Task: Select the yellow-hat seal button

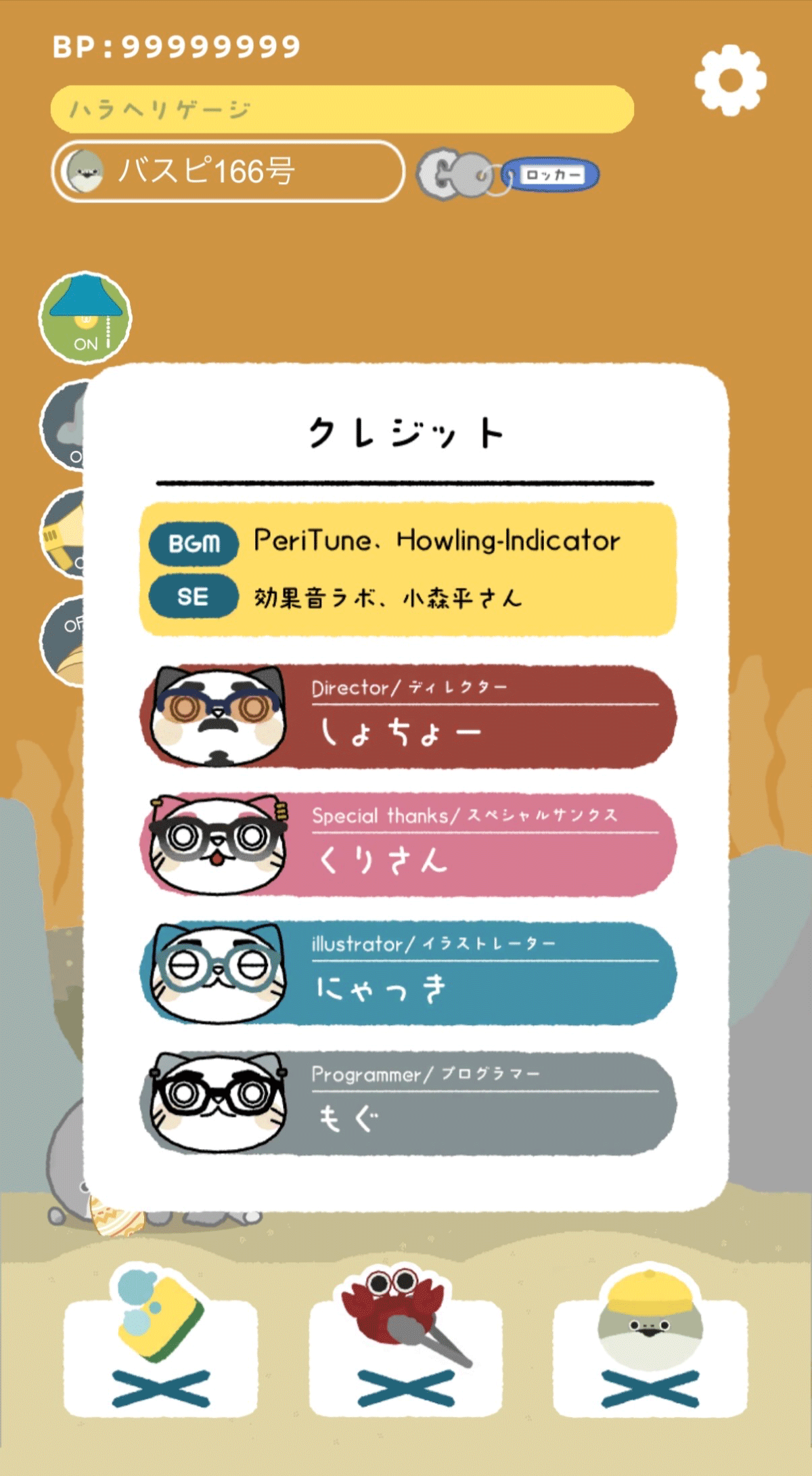Action: tap(650, 1340)
